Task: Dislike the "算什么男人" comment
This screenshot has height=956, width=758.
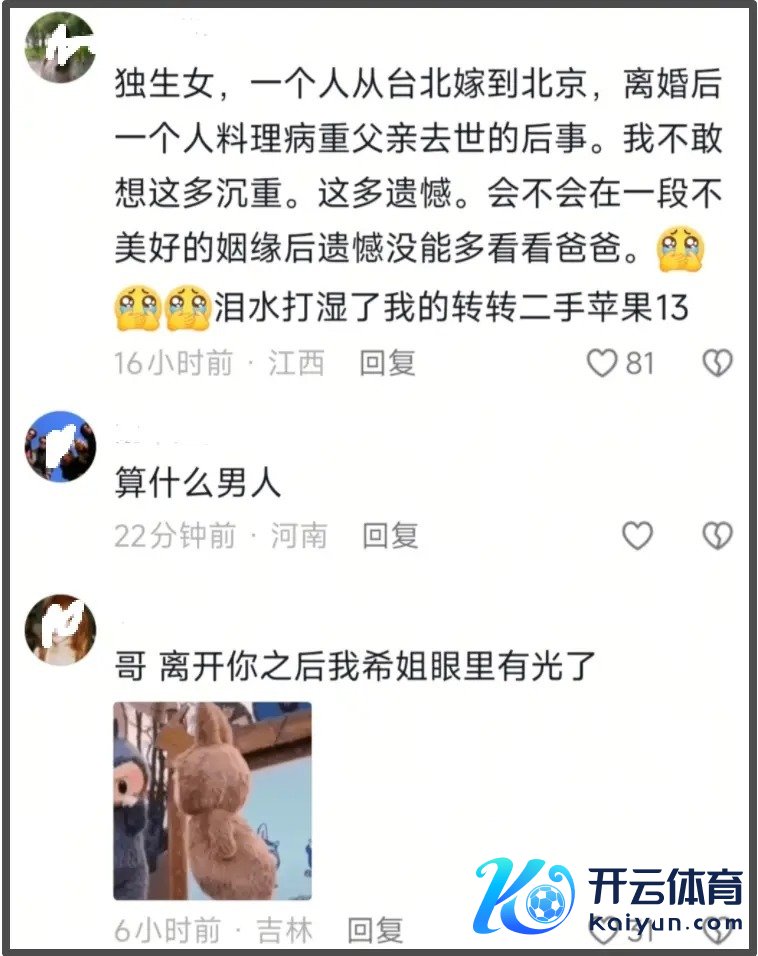Action: click(x=717, y=536)
